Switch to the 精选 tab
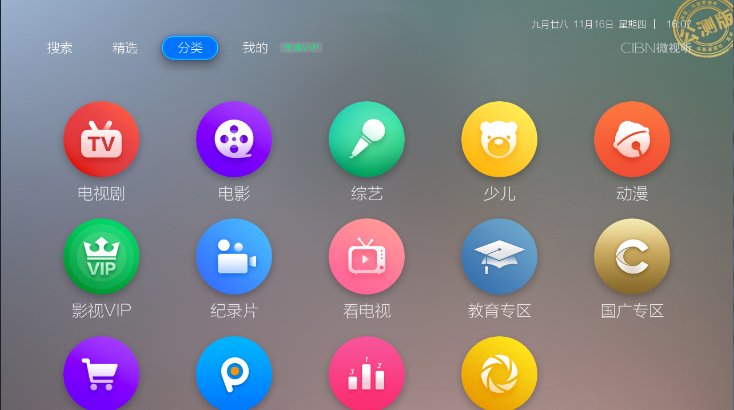 pyautogui.click(x=125, y=48)
